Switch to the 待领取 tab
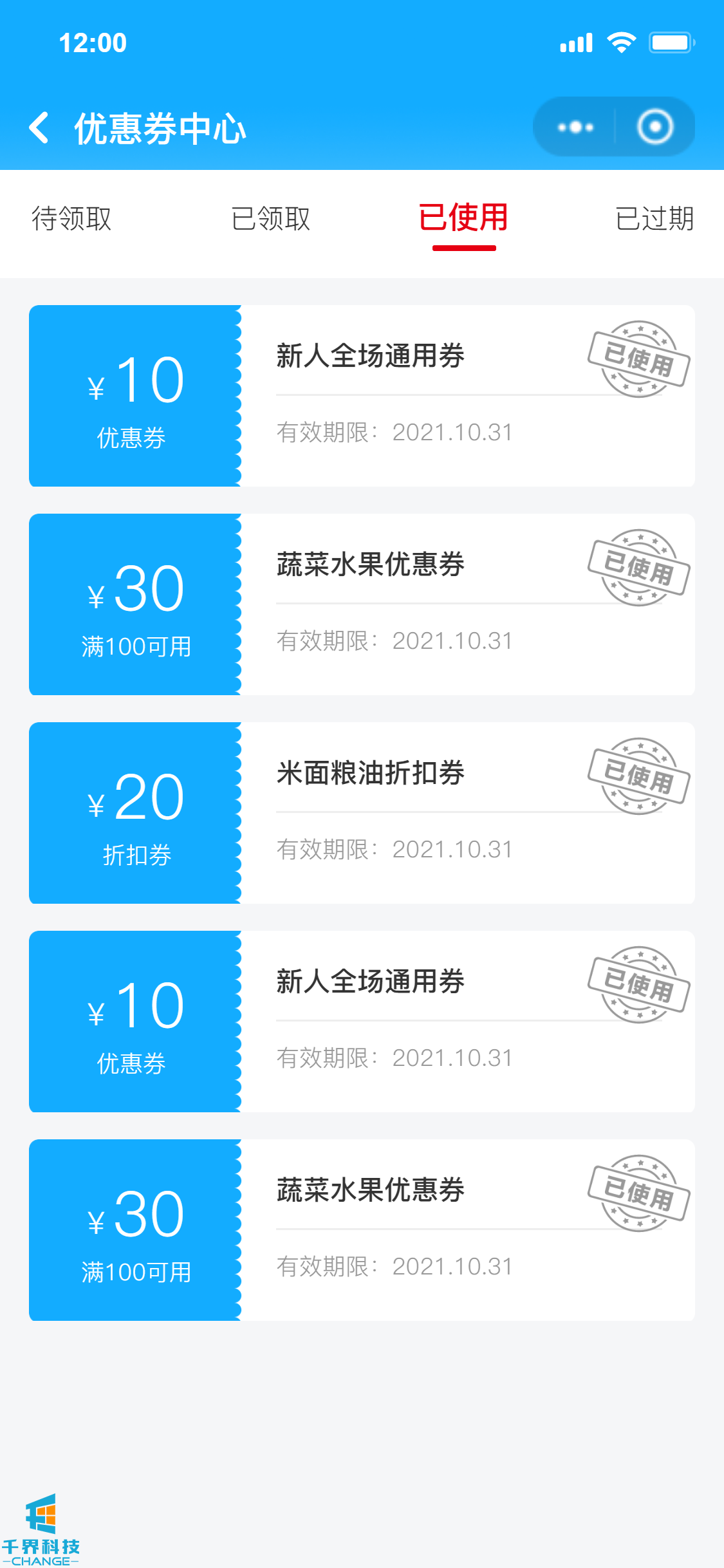Screen dimensions: 724x1568 (x=71, y=219)
